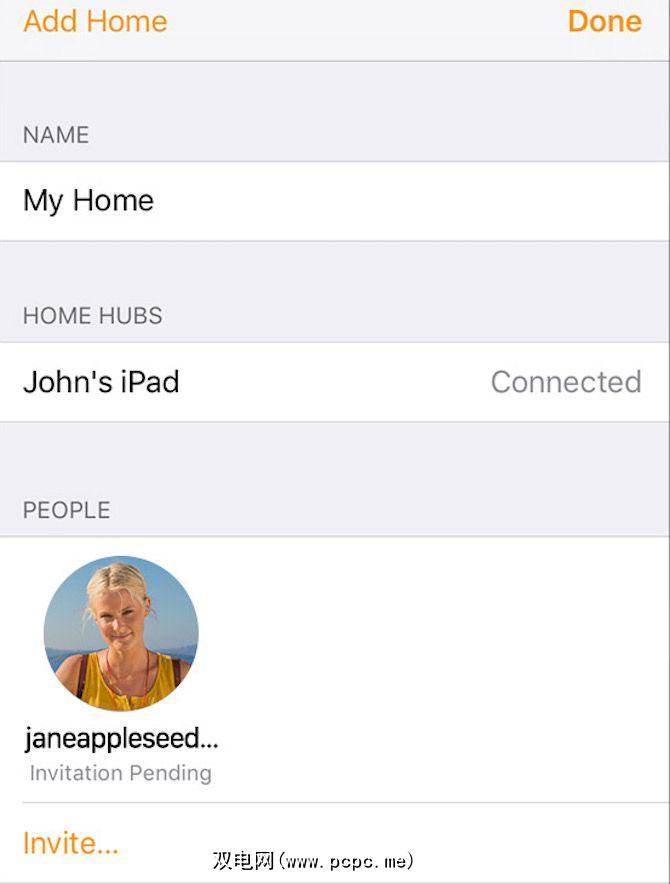Go back to Add Home
670x884 pixels.
pyautogui.click(x=95, y=21)
